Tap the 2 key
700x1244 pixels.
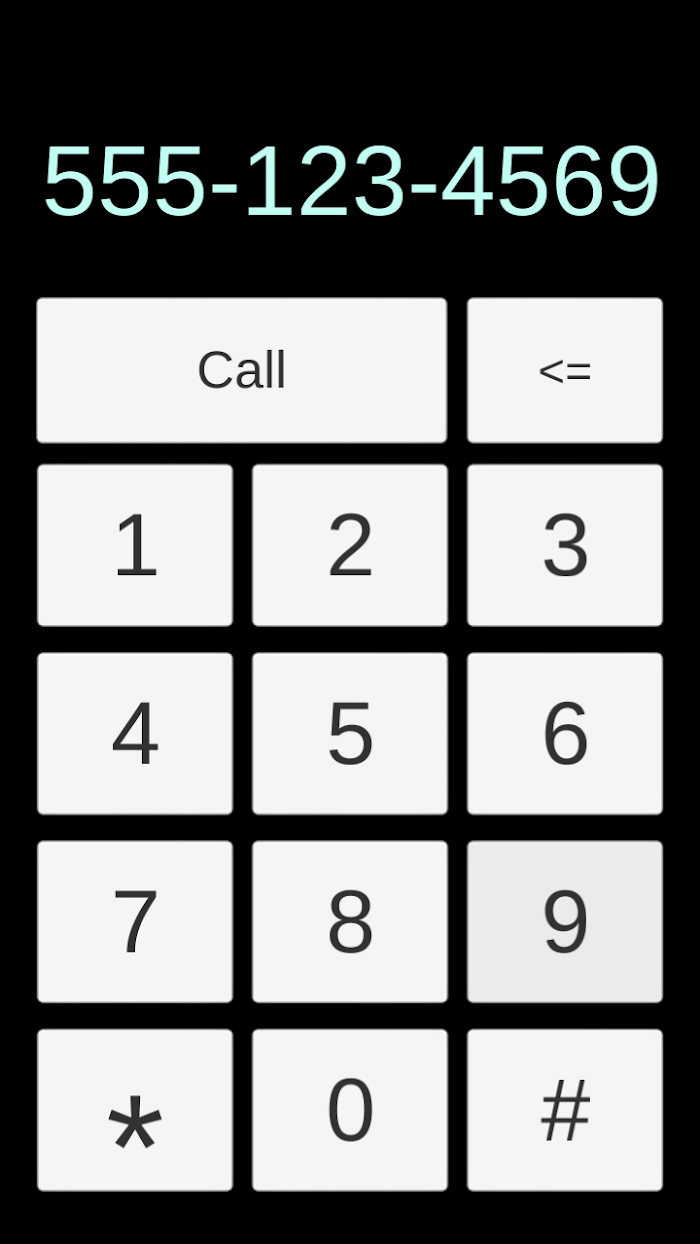pos(350,545)
